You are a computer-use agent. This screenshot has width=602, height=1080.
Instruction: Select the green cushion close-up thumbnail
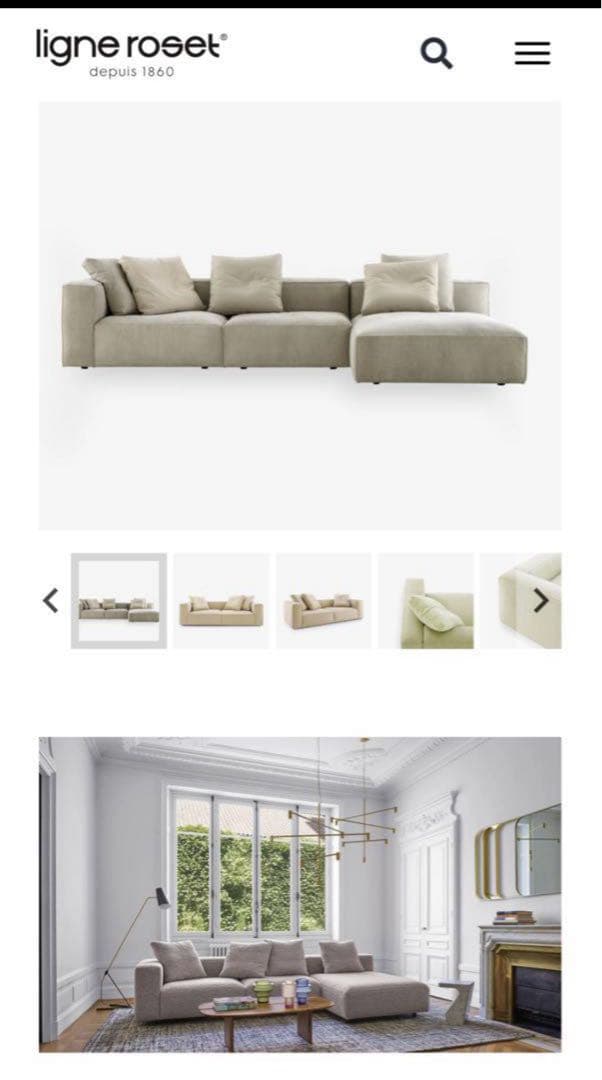[x=426, y=601]
